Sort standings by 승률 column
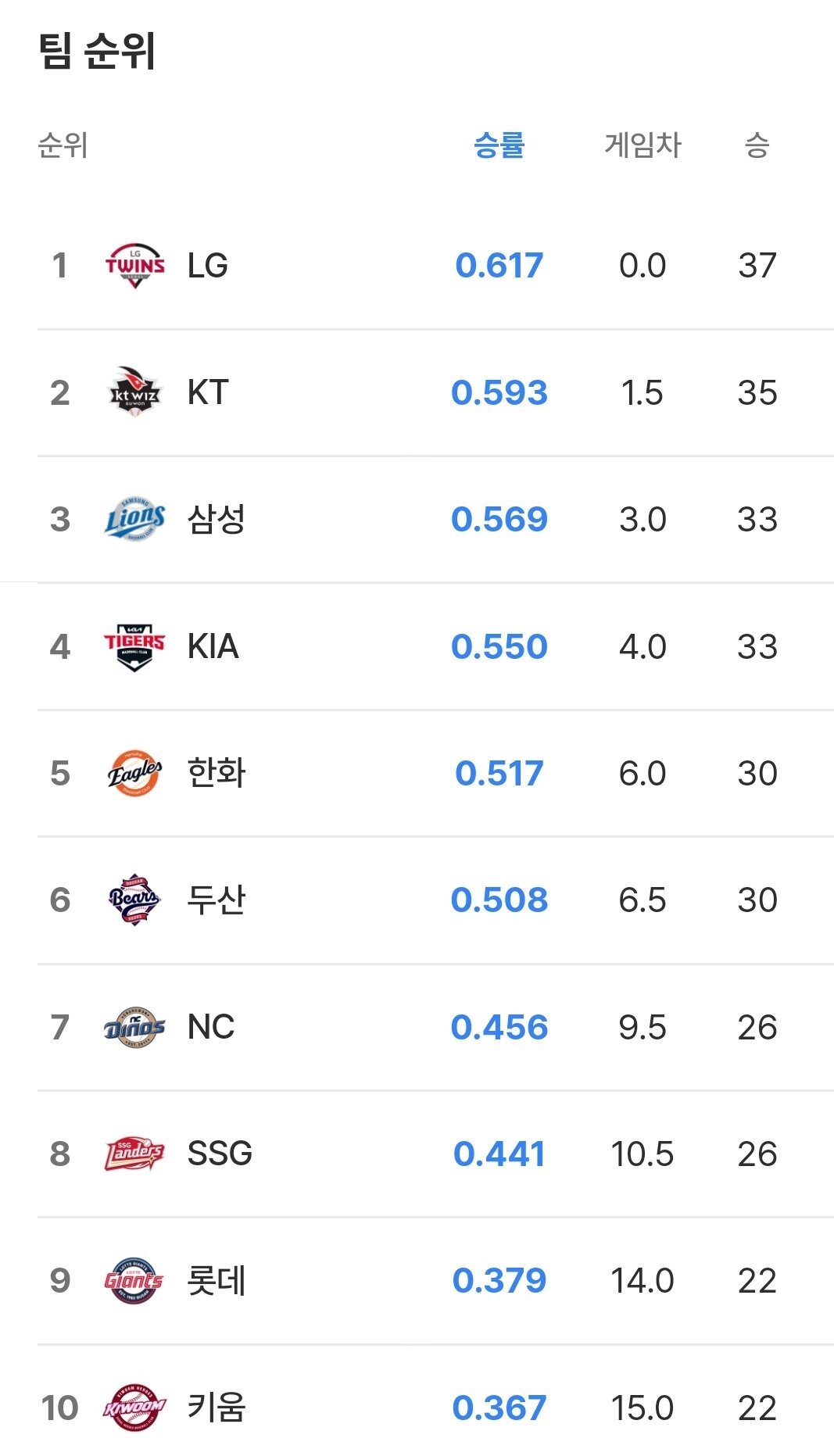The height and width of the screenshot is (1456, 834). pos(499,145)
